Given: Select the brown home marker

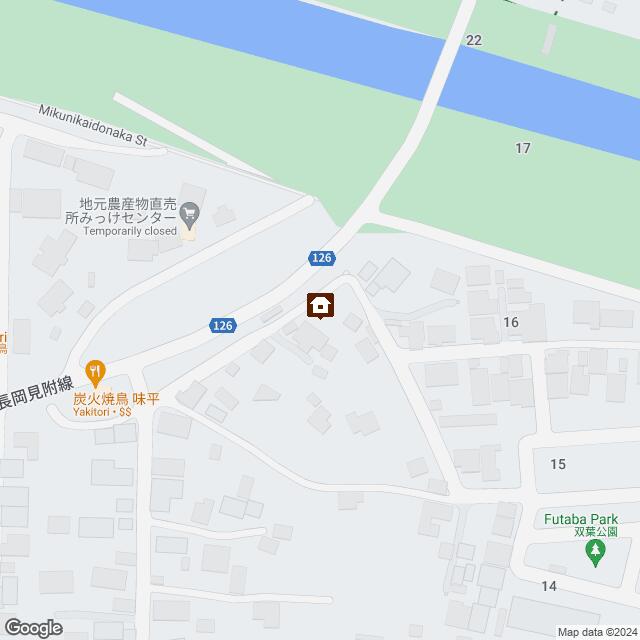Looking at the screenshot, I should click(320, 306).
